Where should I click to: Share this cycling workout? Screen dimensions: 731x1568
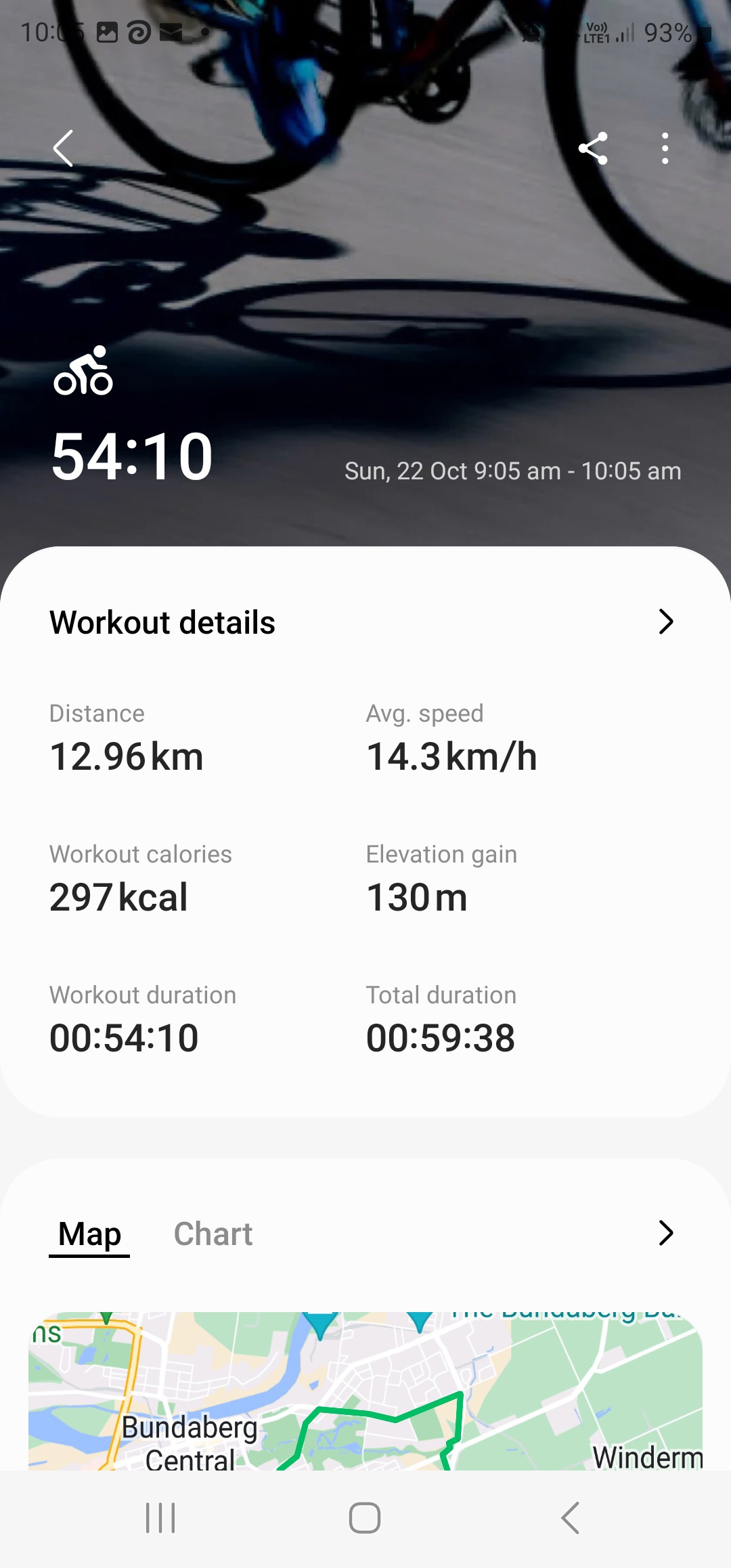click(x=593, y=148)
